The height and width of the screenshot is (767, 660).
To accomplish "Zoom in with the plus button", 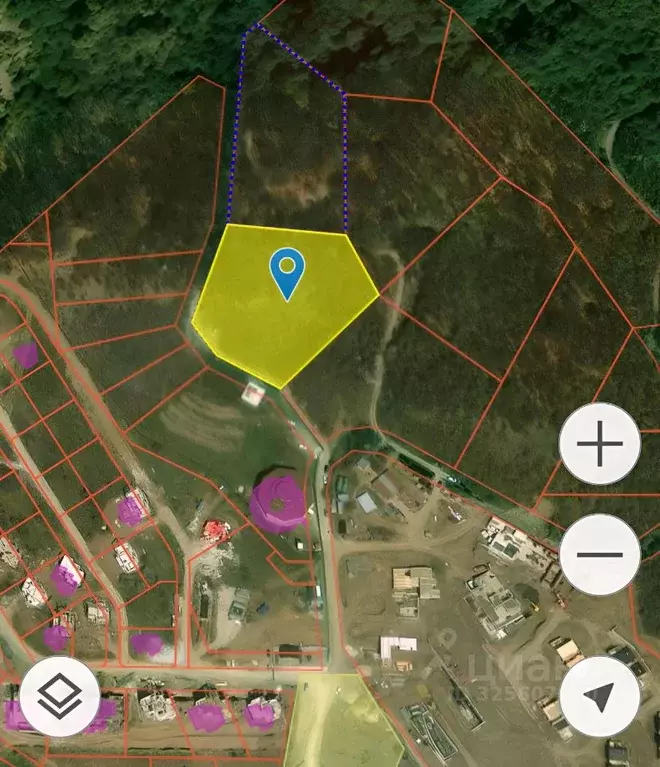I will click(x=600, y=446).
